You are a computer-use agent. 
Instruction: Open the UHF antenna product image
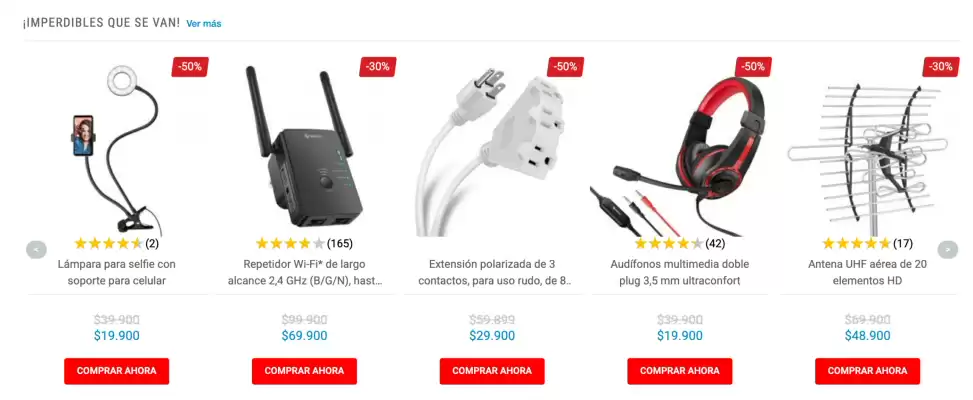(x=867, y=150)
